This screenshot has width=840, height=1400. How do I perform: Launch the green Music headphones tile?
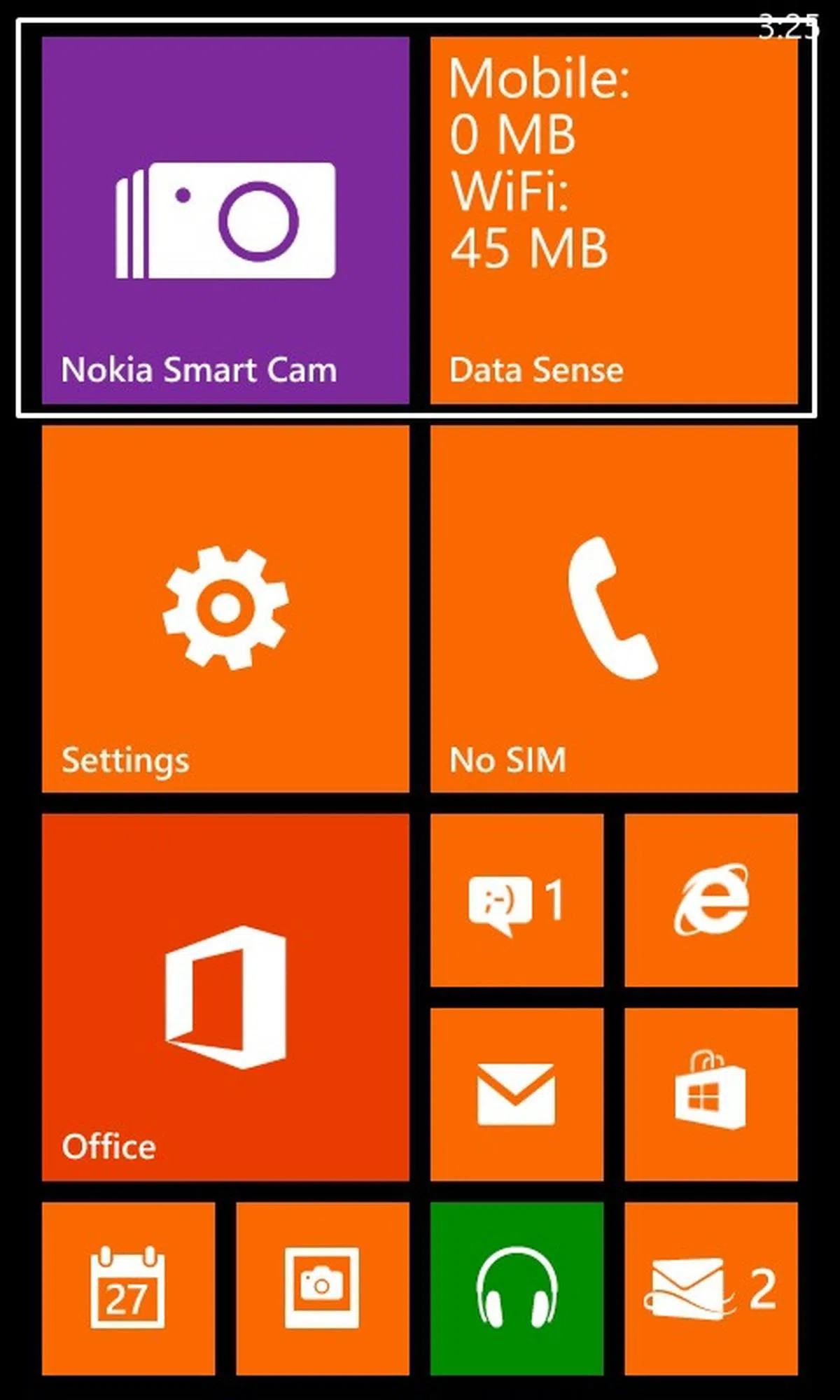tap(517, 1288)
